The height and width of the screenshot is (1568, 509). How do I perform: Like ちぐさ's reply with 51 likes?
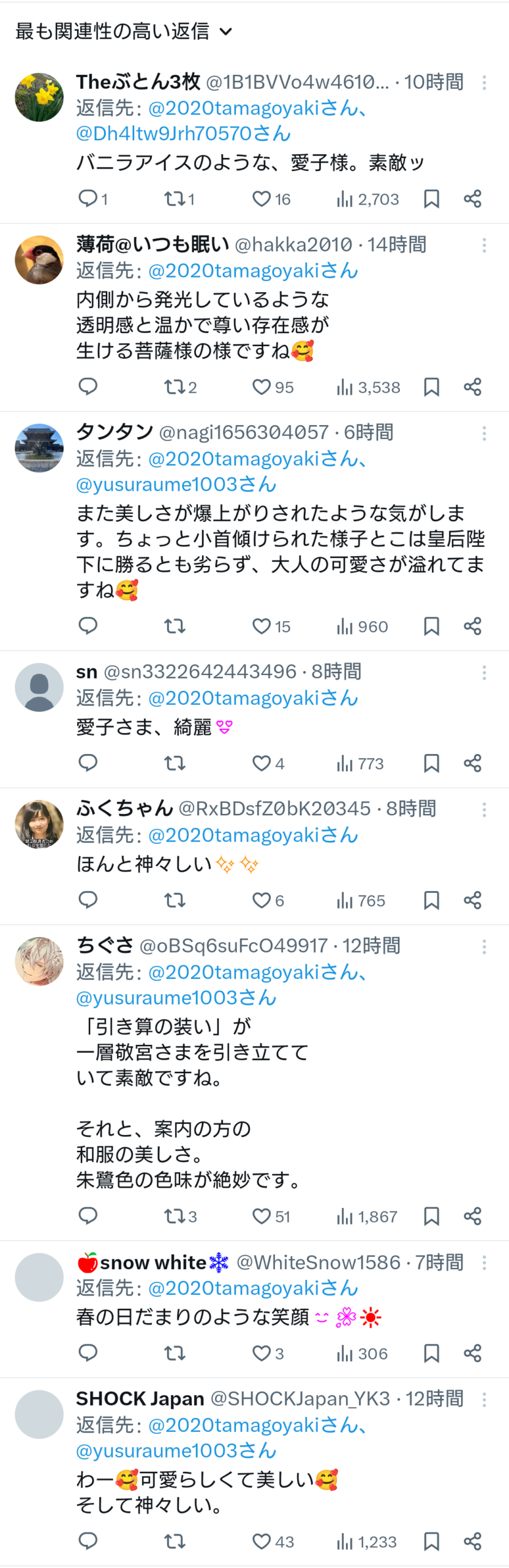262,1216
